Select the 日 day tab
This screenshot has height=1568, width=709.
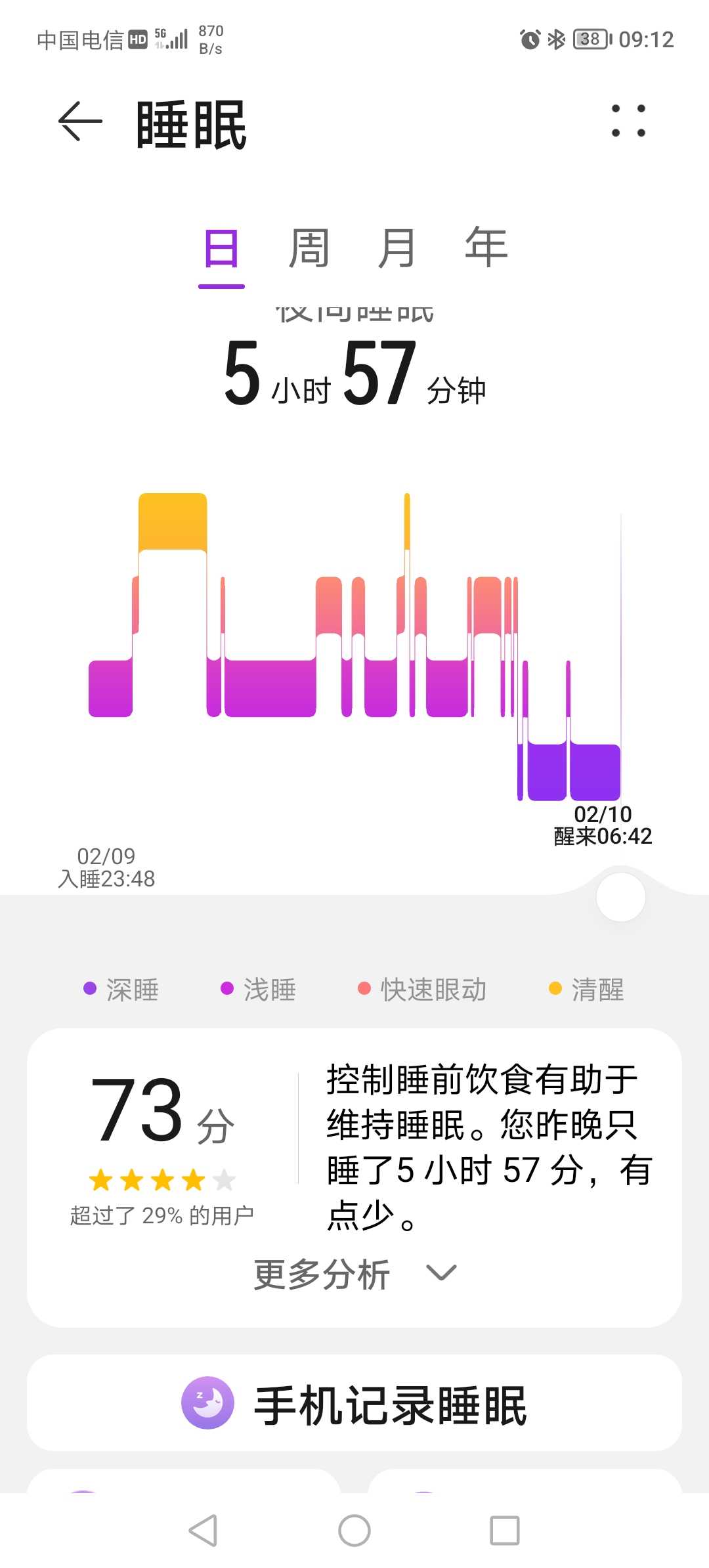click(221, 249)
